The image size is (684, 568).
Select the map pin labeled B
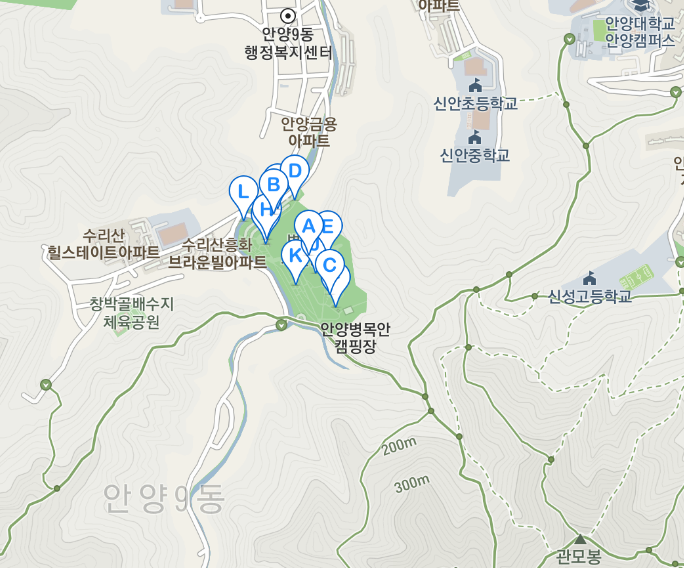coord(273,184)
